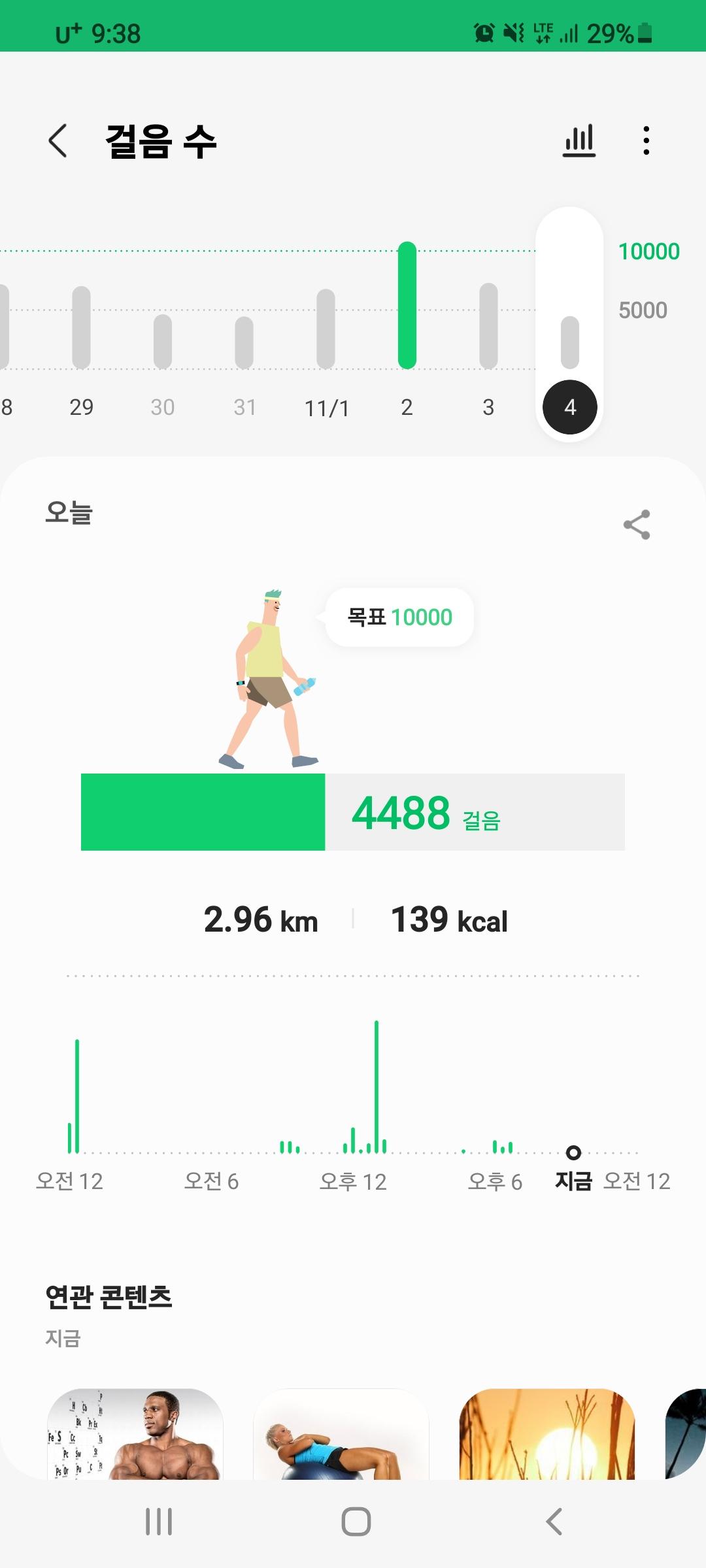The image size is (706, 1568).
Task: Share today's step count
Action: (637, 525)
